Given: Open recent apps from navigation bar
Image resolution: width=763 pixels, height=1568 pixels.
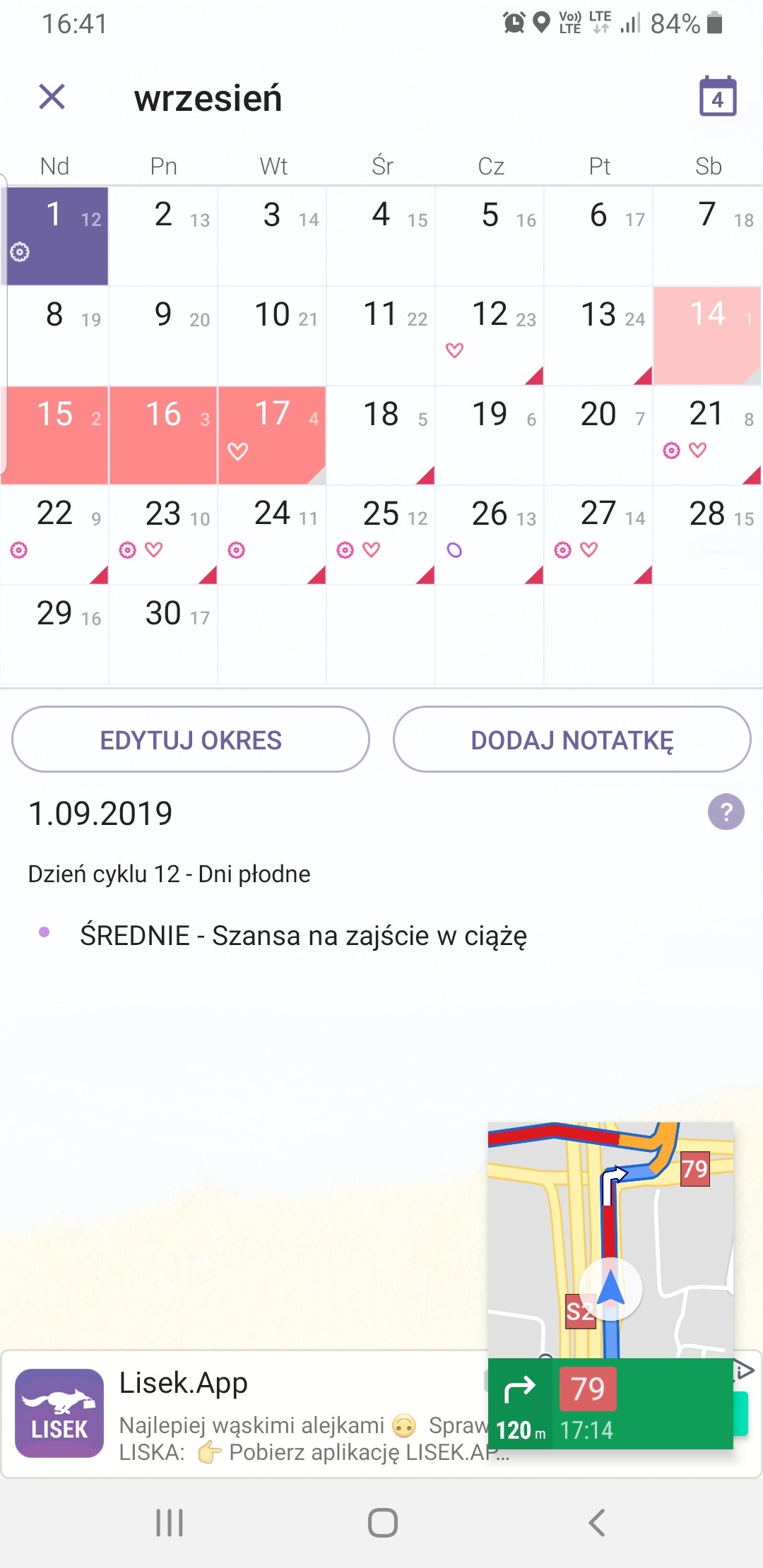Looking at the screenshot, I should click(170, 1523).
